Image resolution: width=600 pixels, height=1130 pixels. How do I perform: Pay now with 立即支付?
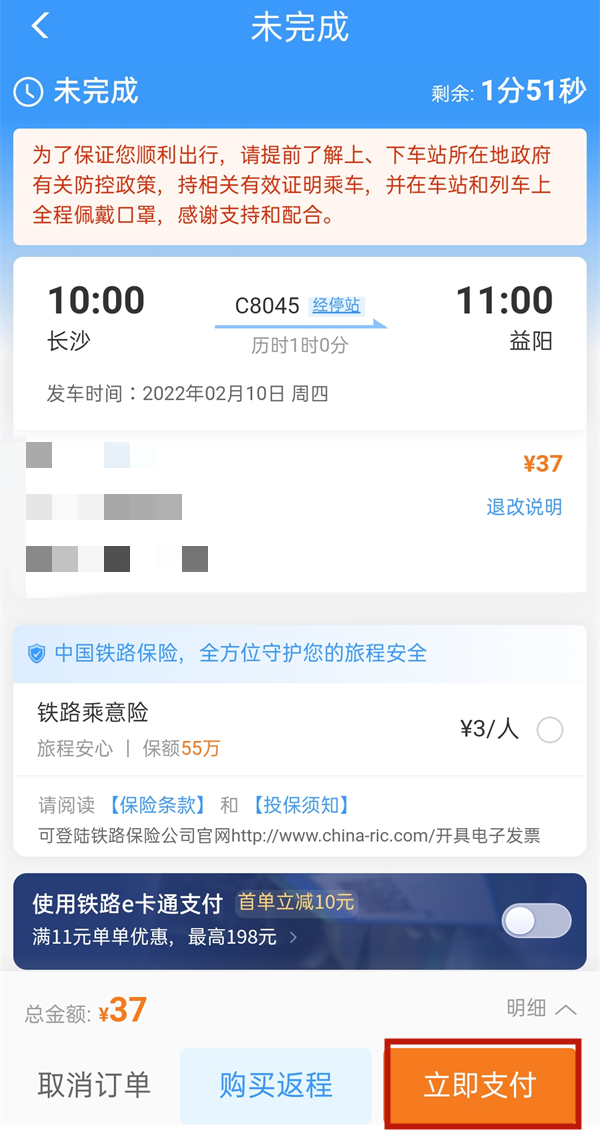click(x=480, y=1085)
